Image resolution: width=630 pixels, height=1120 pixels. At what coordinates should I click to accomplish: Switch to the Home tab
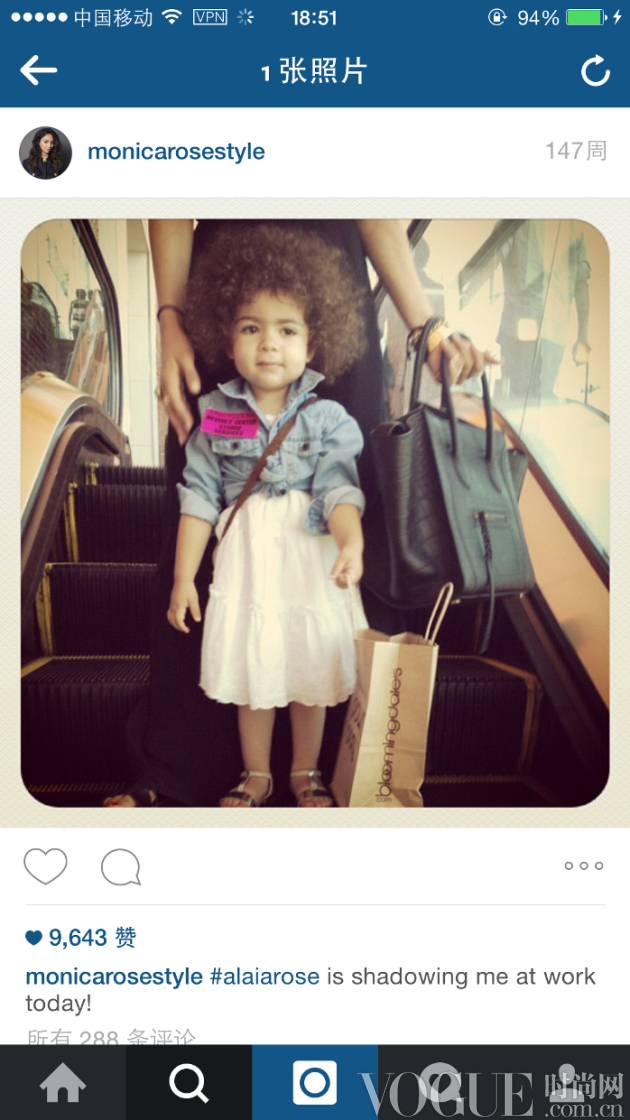point(63,1083)
